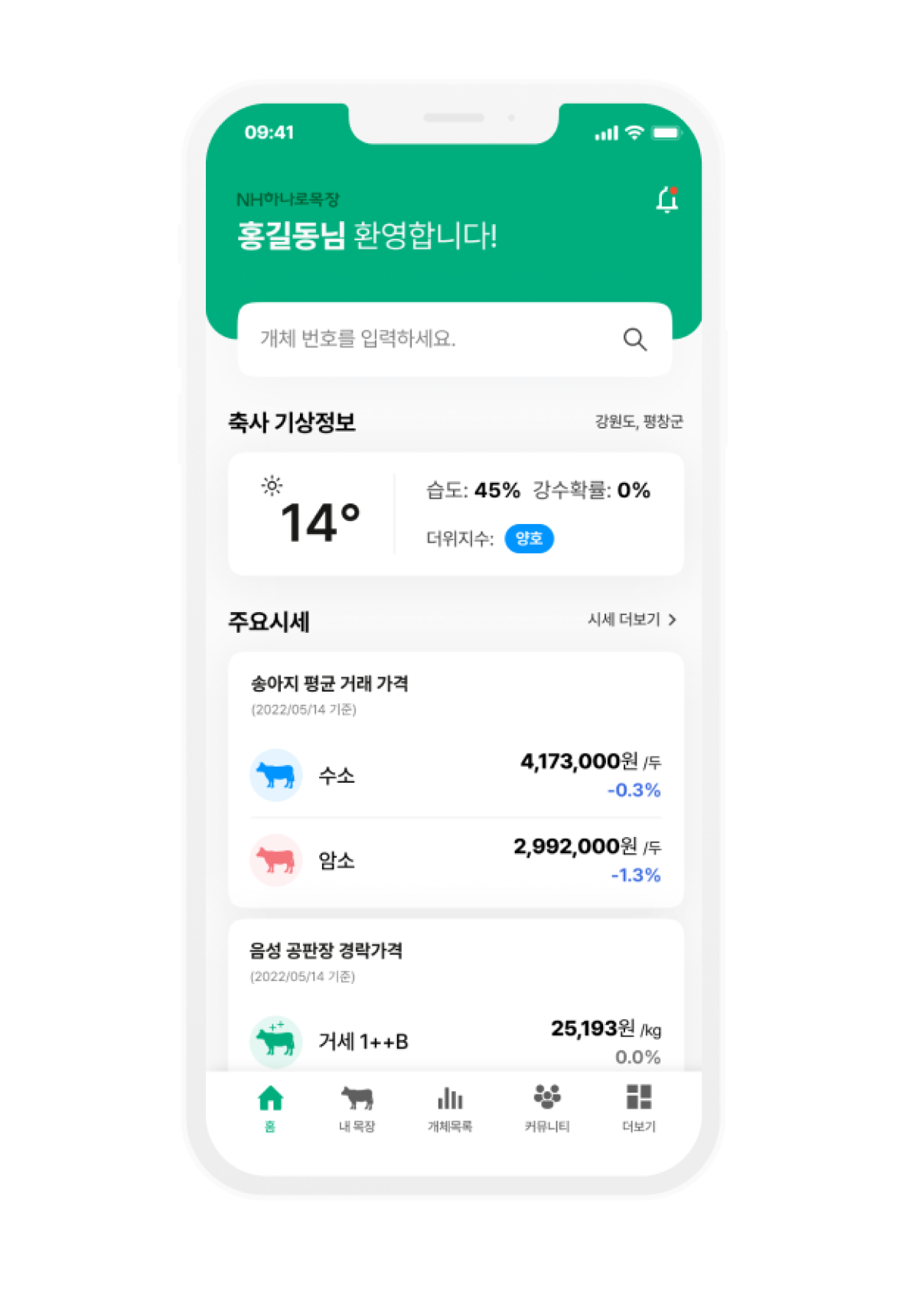Open the 수소 calf price row
This screenshot has height=1316, width=906.
(x=455, y=775)
